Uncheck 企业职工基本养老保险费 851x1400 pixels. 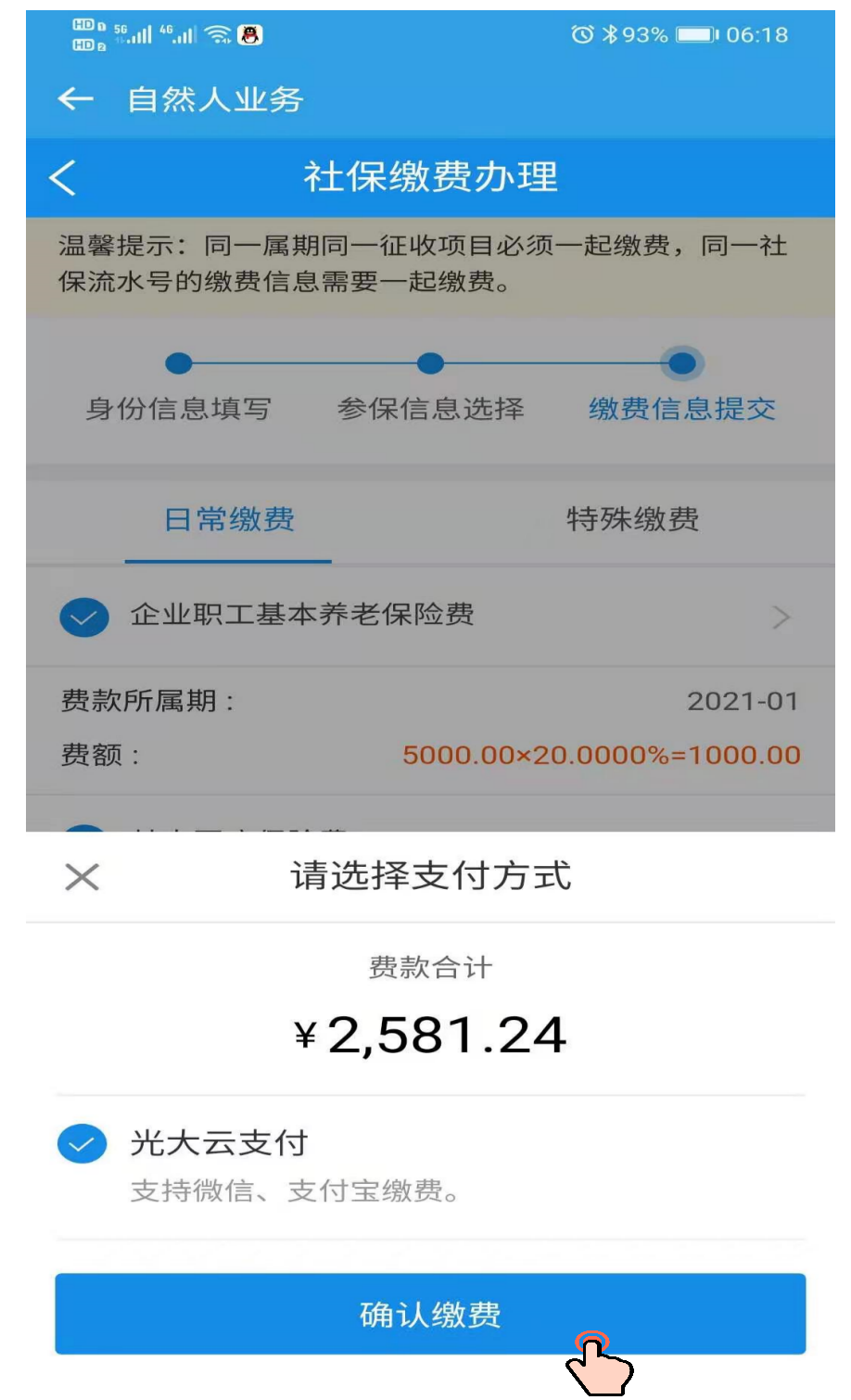point(84,617)
